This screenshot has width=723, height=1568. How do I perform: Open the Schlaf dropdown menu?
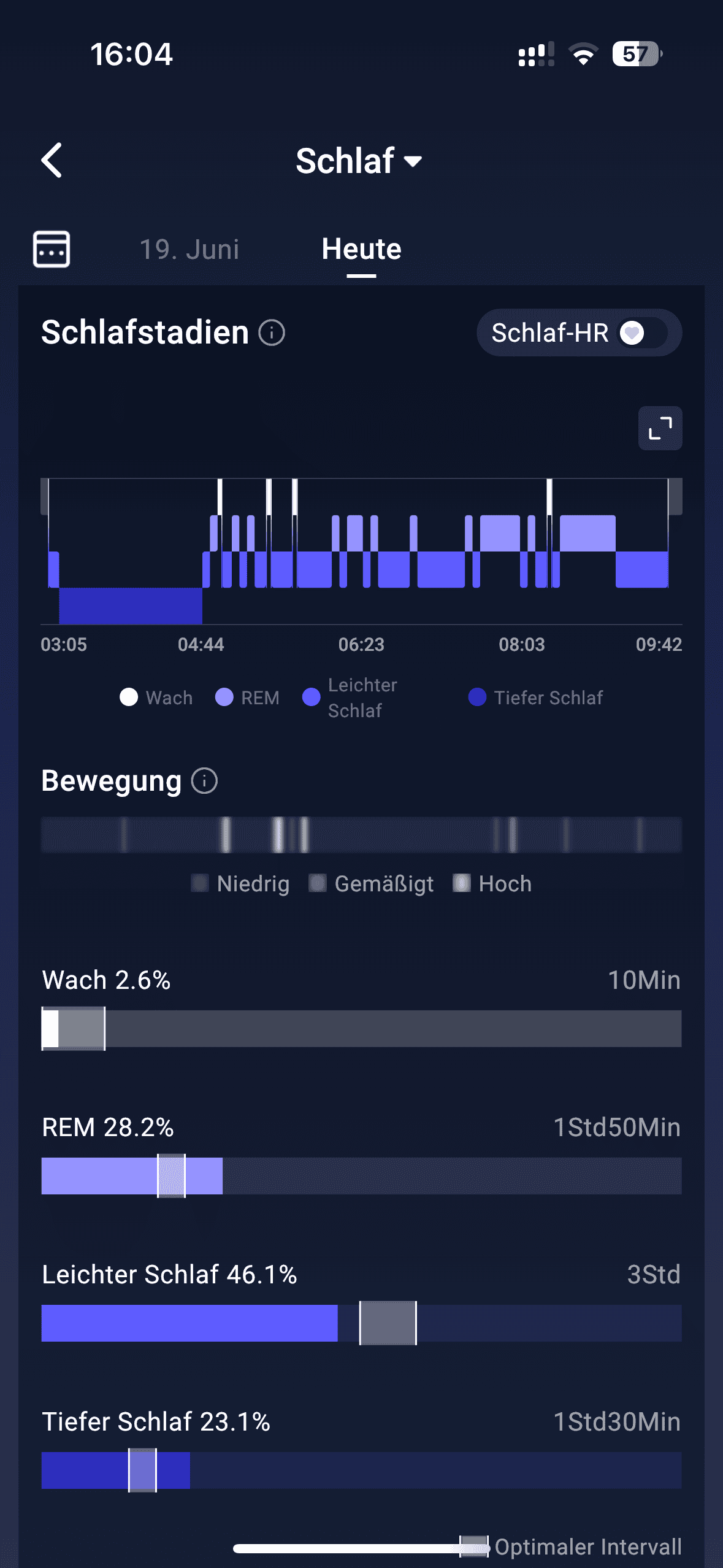tap(359, 161)
